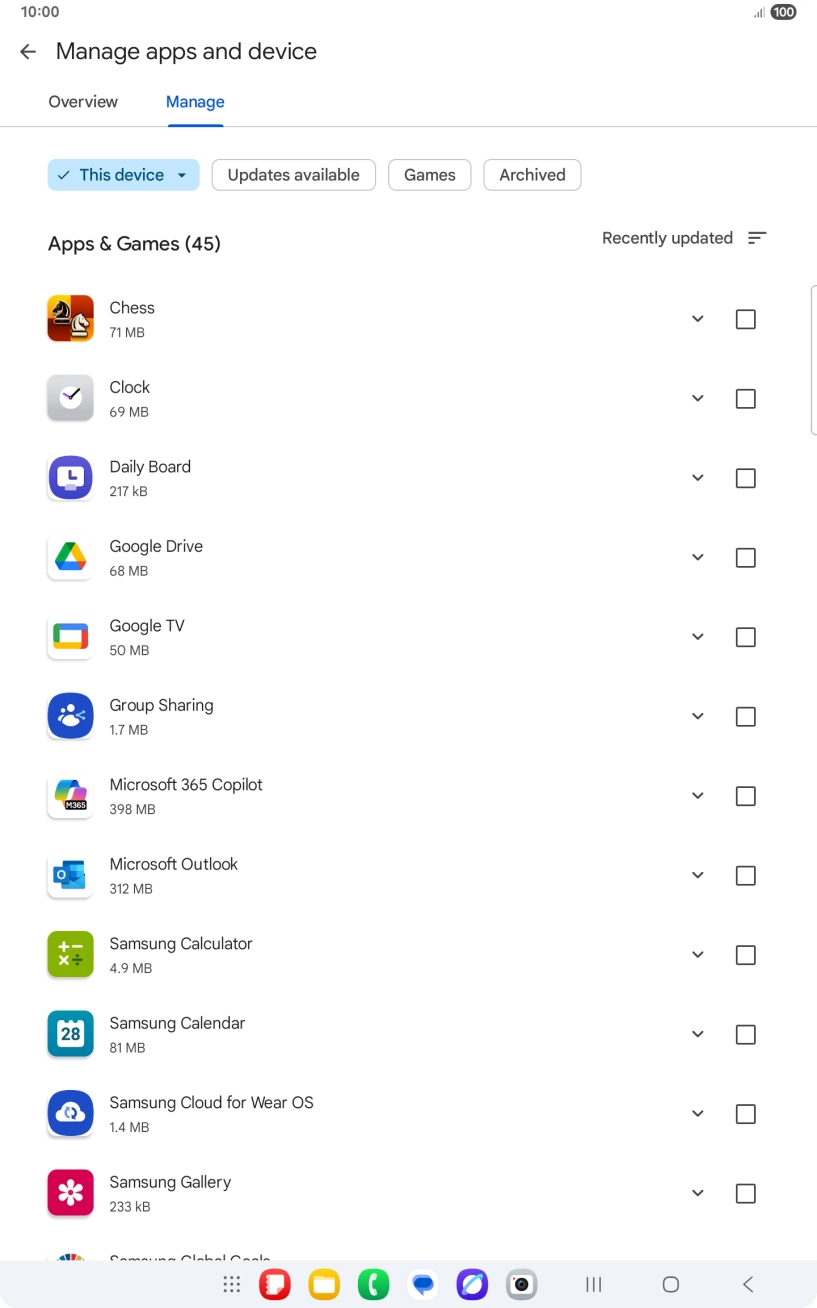The height and width of the screenshot is (1308, 817).
Task: Open the Chess app icon
Action: coord(70,318)
